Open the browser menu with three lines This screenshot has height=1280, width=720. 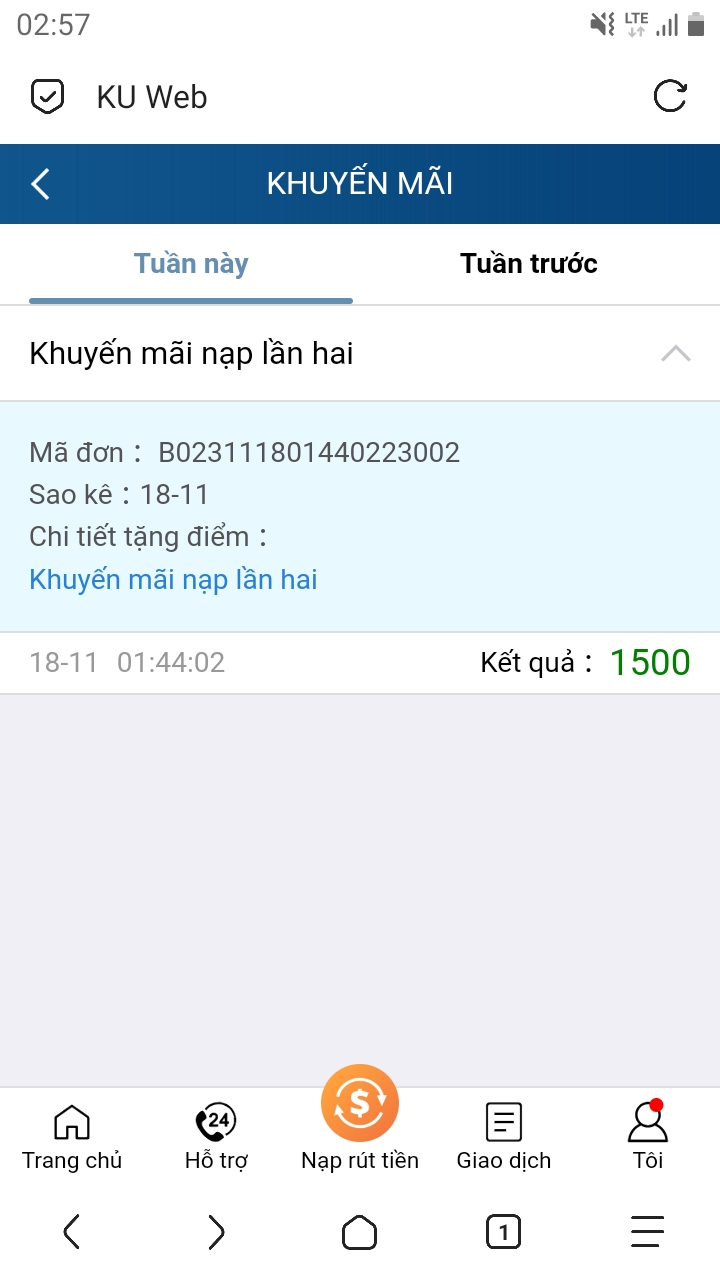click(647, 1232)
